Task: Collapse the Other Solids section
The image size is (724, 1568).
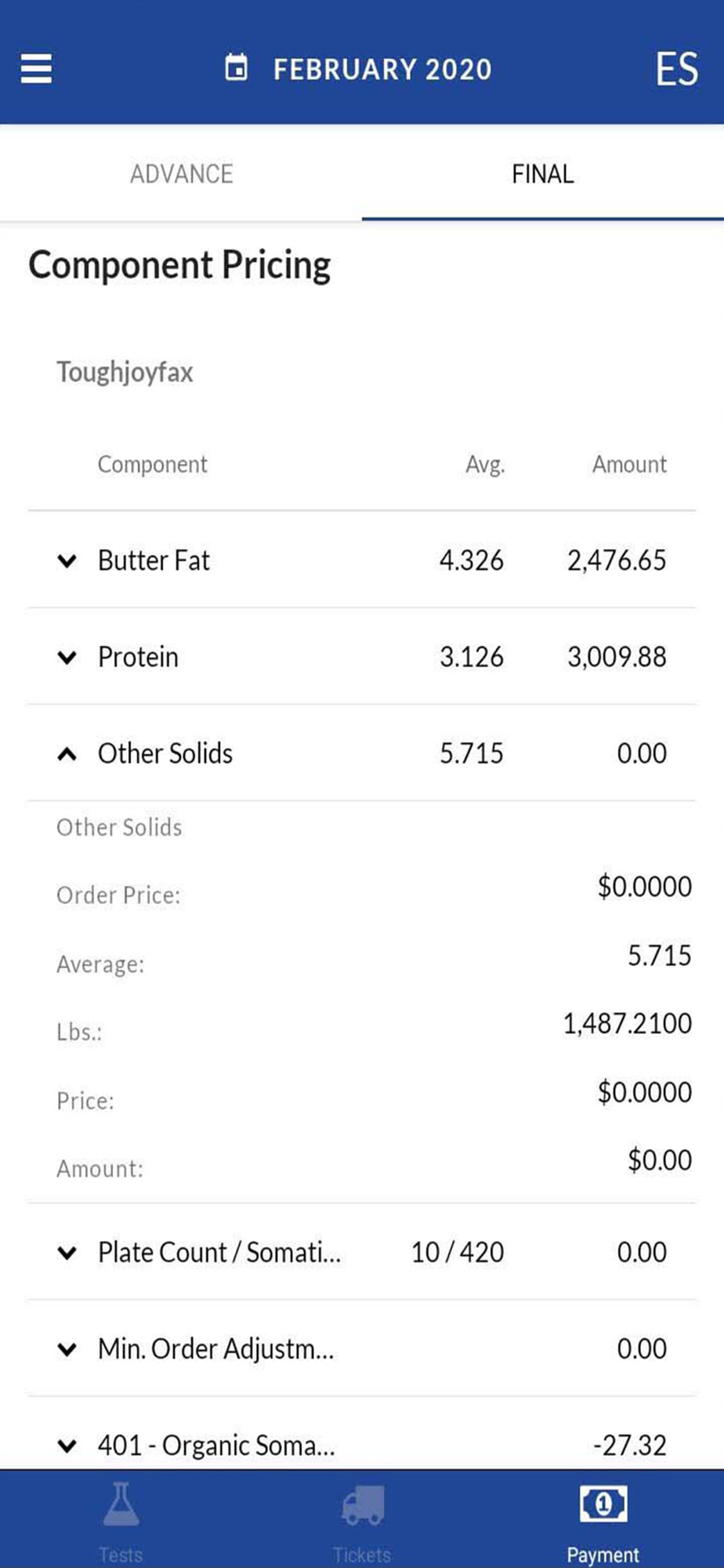Action: 67,753
